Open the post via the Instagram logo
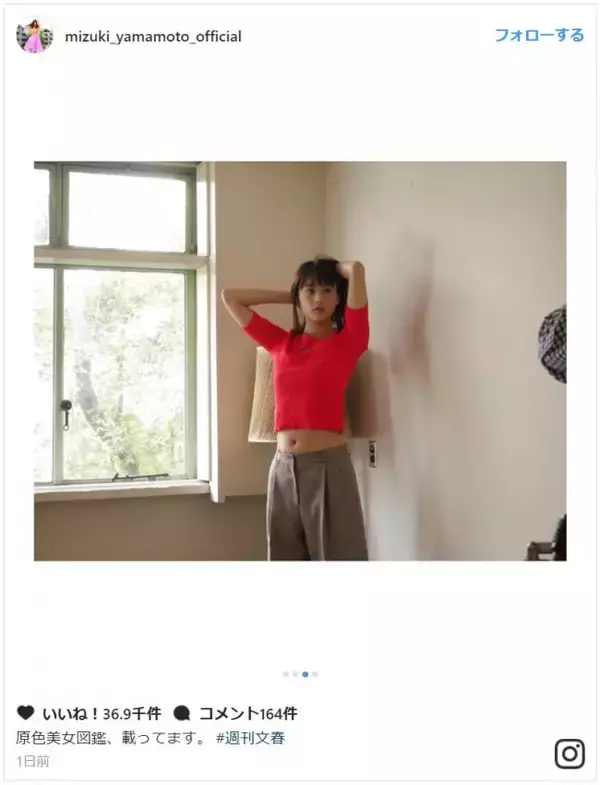This screenshot has height=785, width=600. click(569, 753)
